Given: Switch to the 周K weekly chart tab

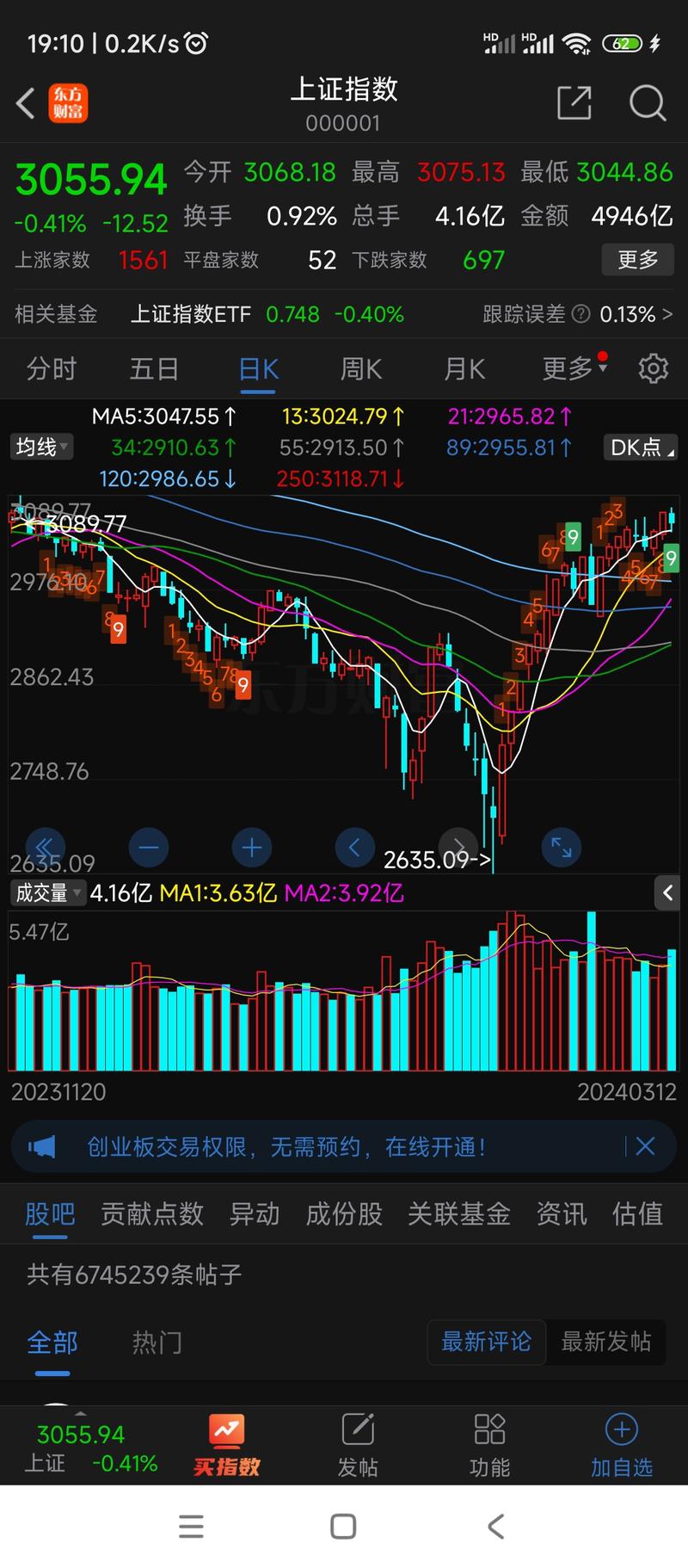Looking at the screenshot, I should pos(359,368).
